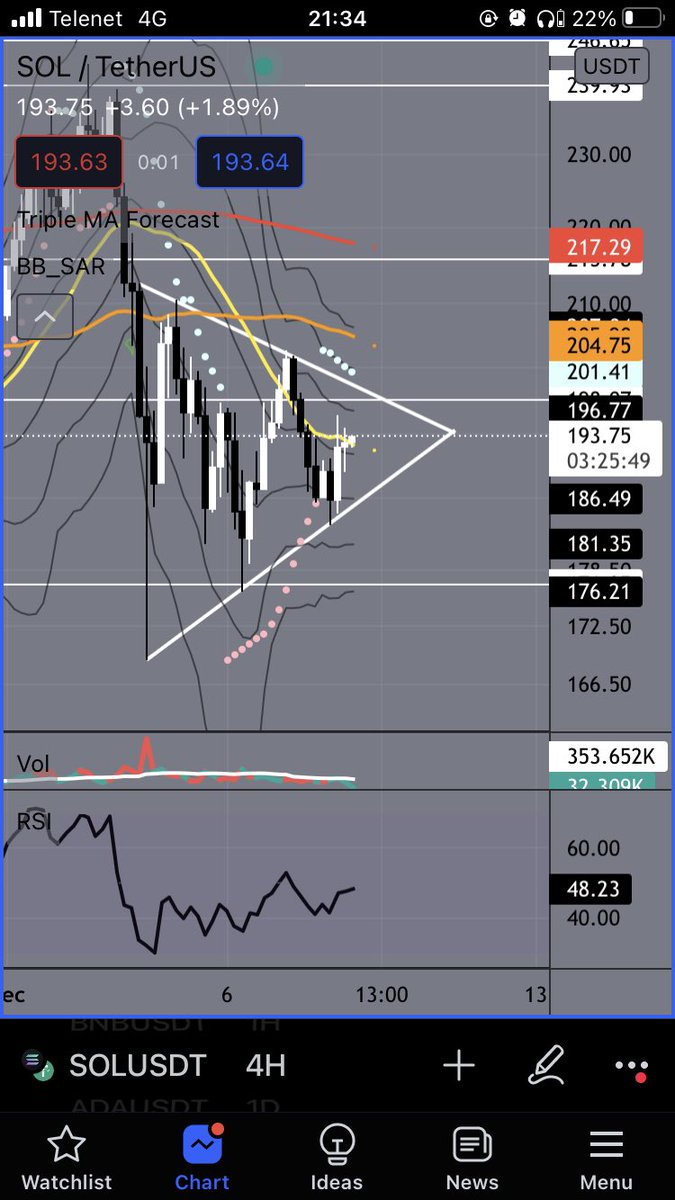Screen dimensions: 675x1200
Task: Tap the USDT currency label
Action: tap(612, 67)
